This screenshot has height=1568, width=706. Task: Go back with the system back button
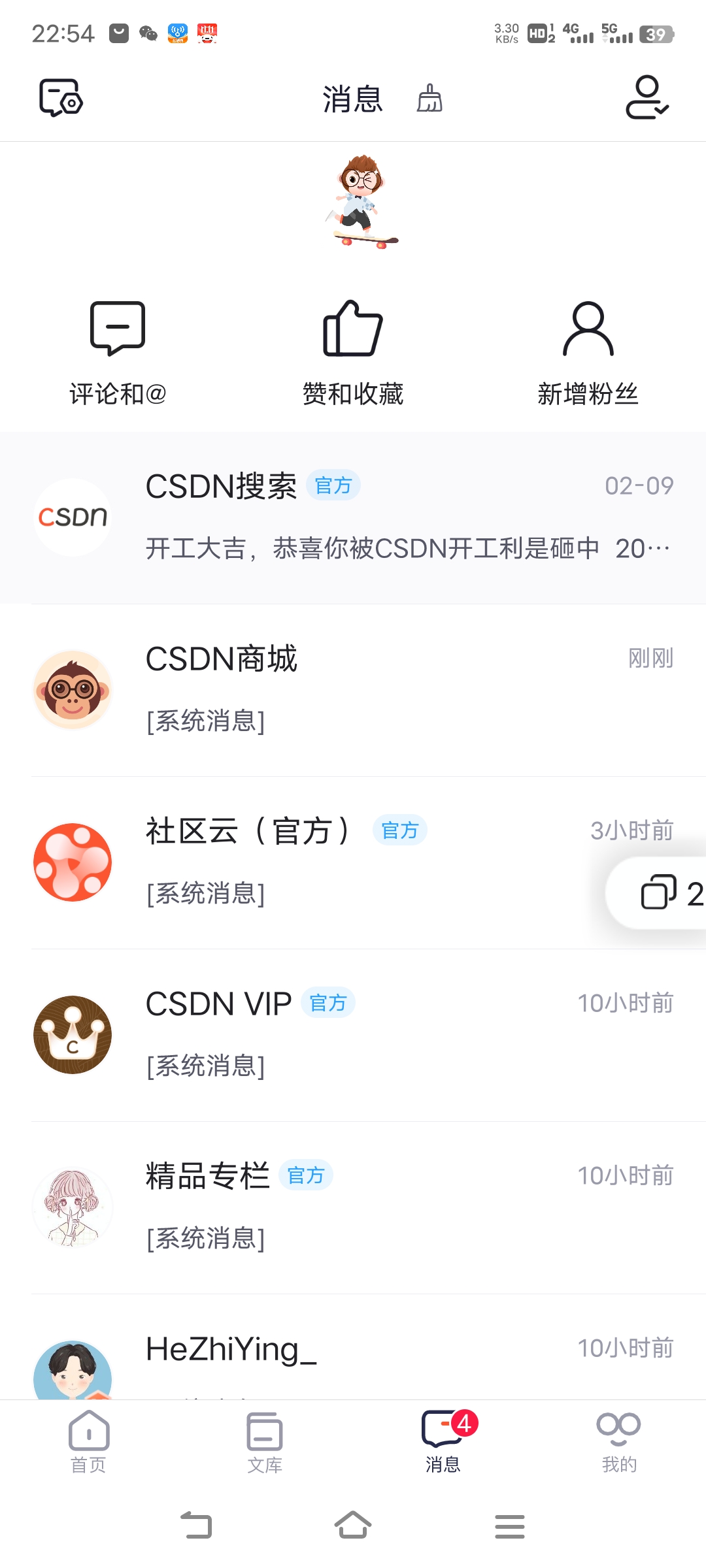[196, 1526]
